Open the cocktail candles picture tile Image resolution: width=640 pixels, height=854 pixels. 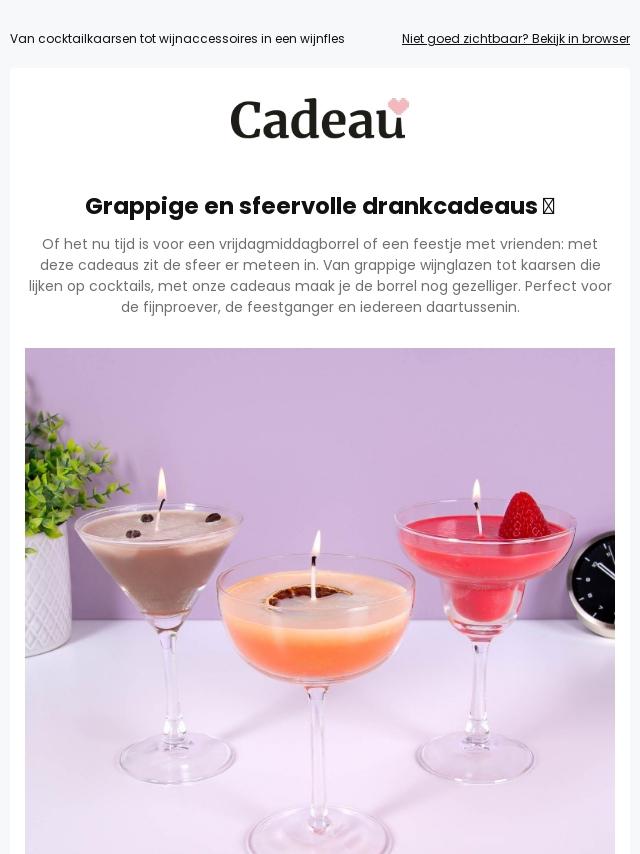tap(320, 600)
